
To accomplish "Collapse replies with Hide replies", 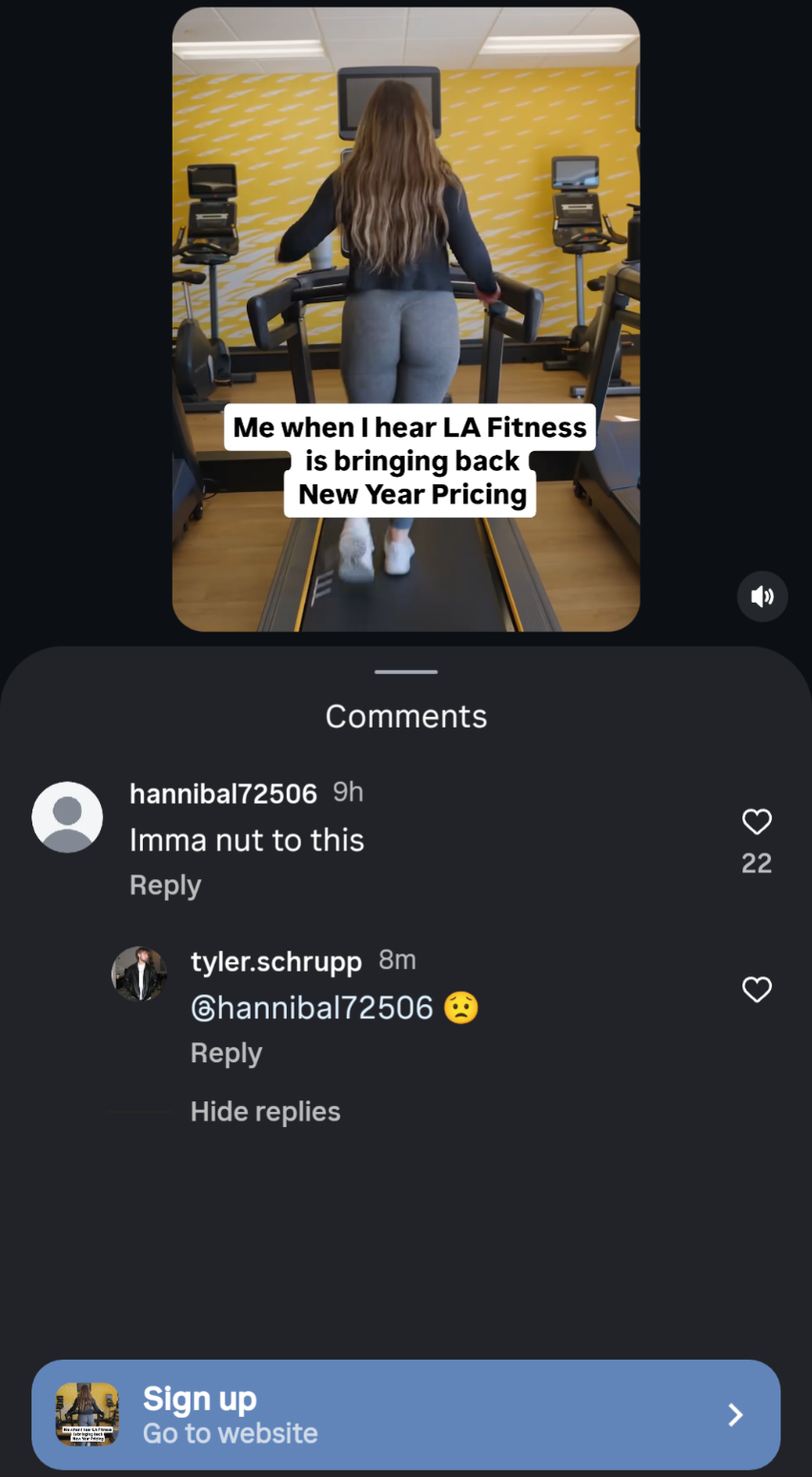I will (x=265, y=1112).
